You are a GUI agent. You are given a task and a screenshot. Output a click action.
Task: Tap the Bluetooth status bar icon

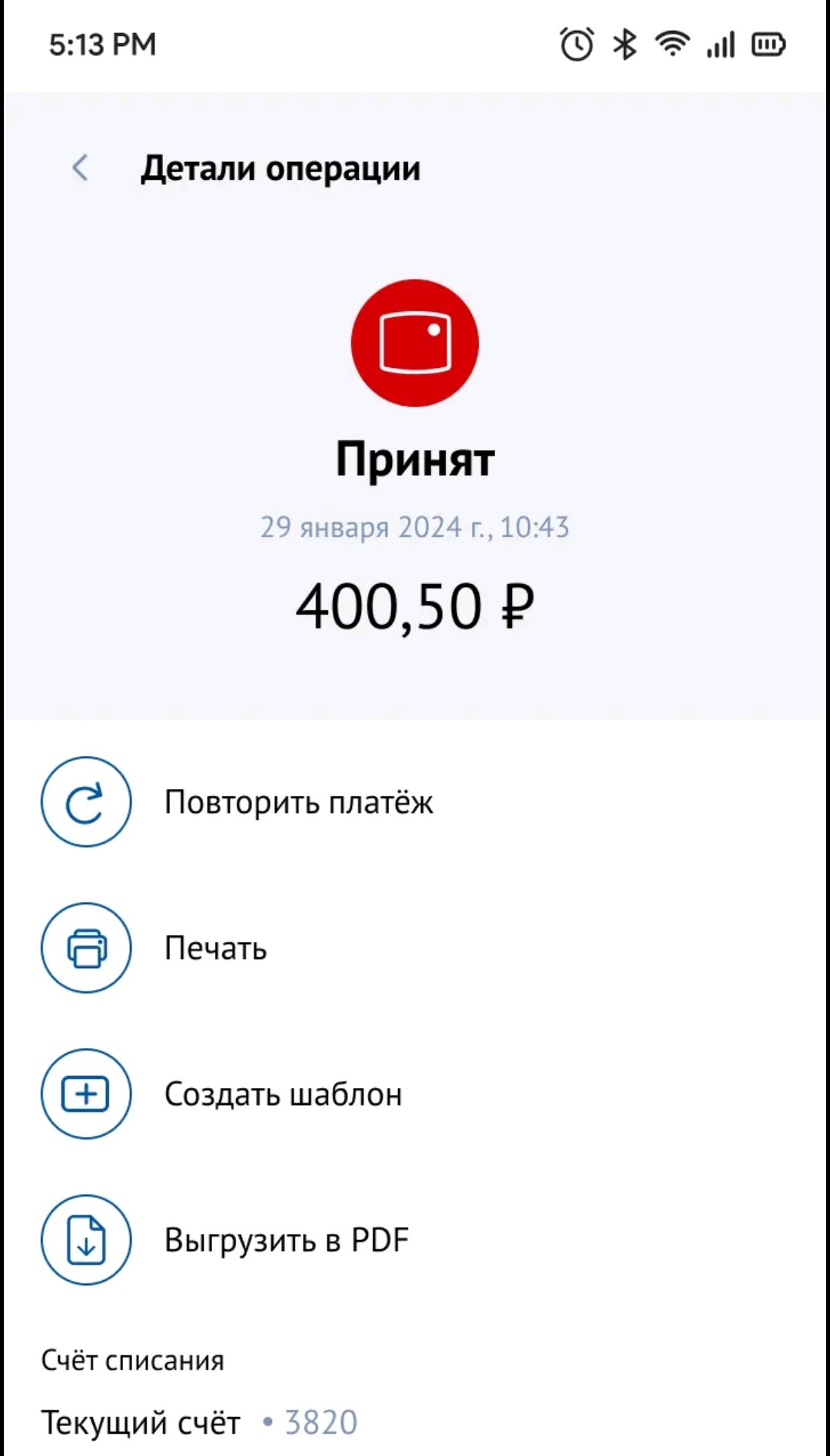tap(624, 45)
